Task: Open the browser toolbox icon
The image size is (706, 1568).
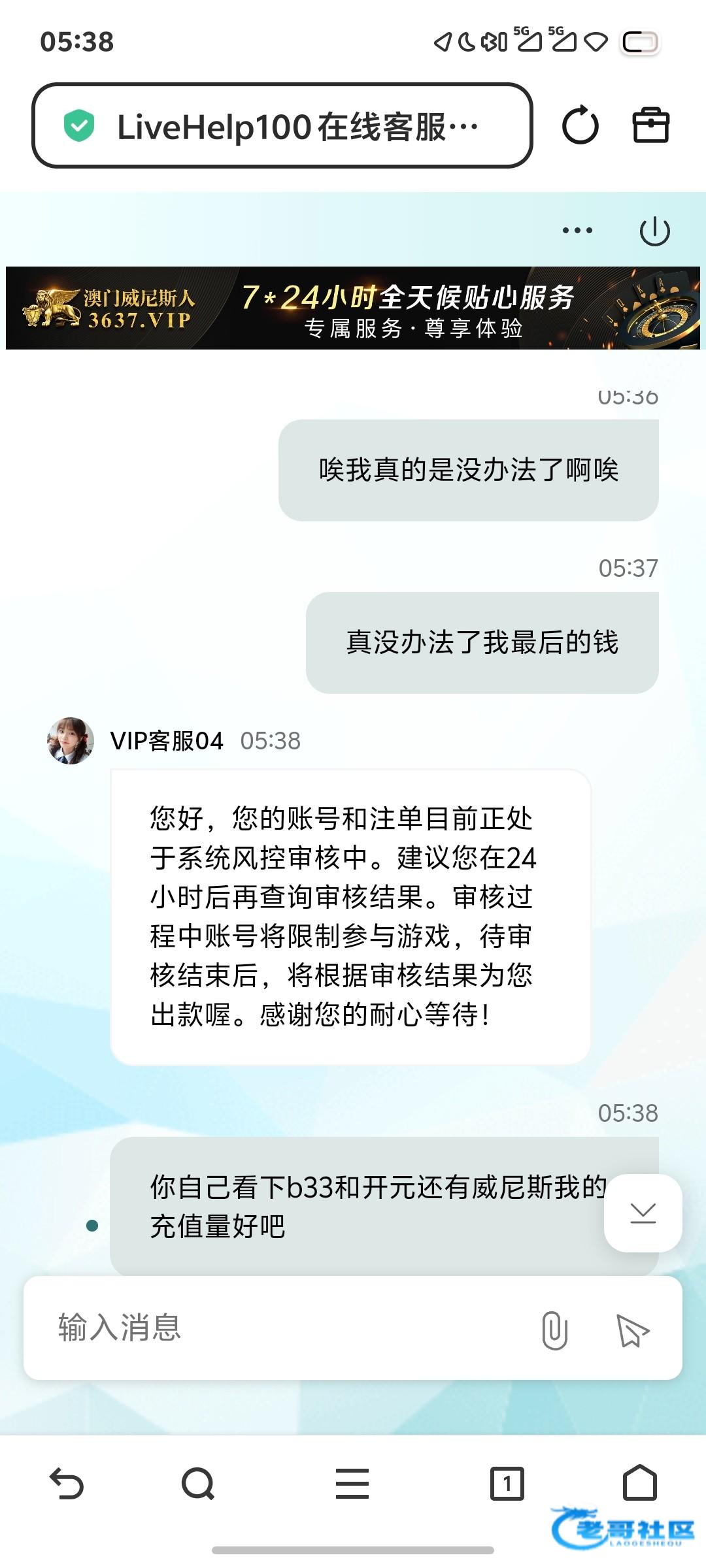Action: pos(650,125)
